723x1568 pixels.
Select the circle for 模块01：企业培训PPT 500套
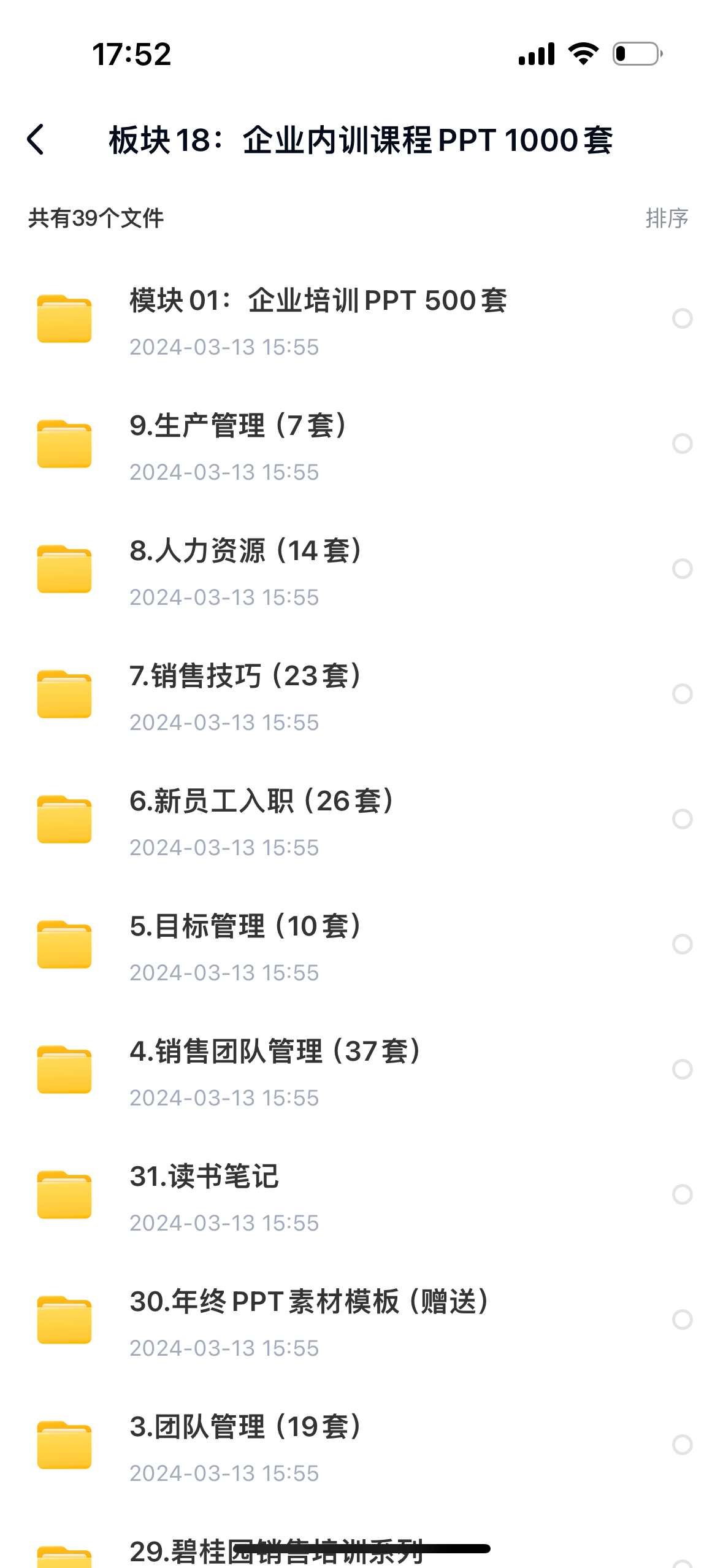coord(682,318)
